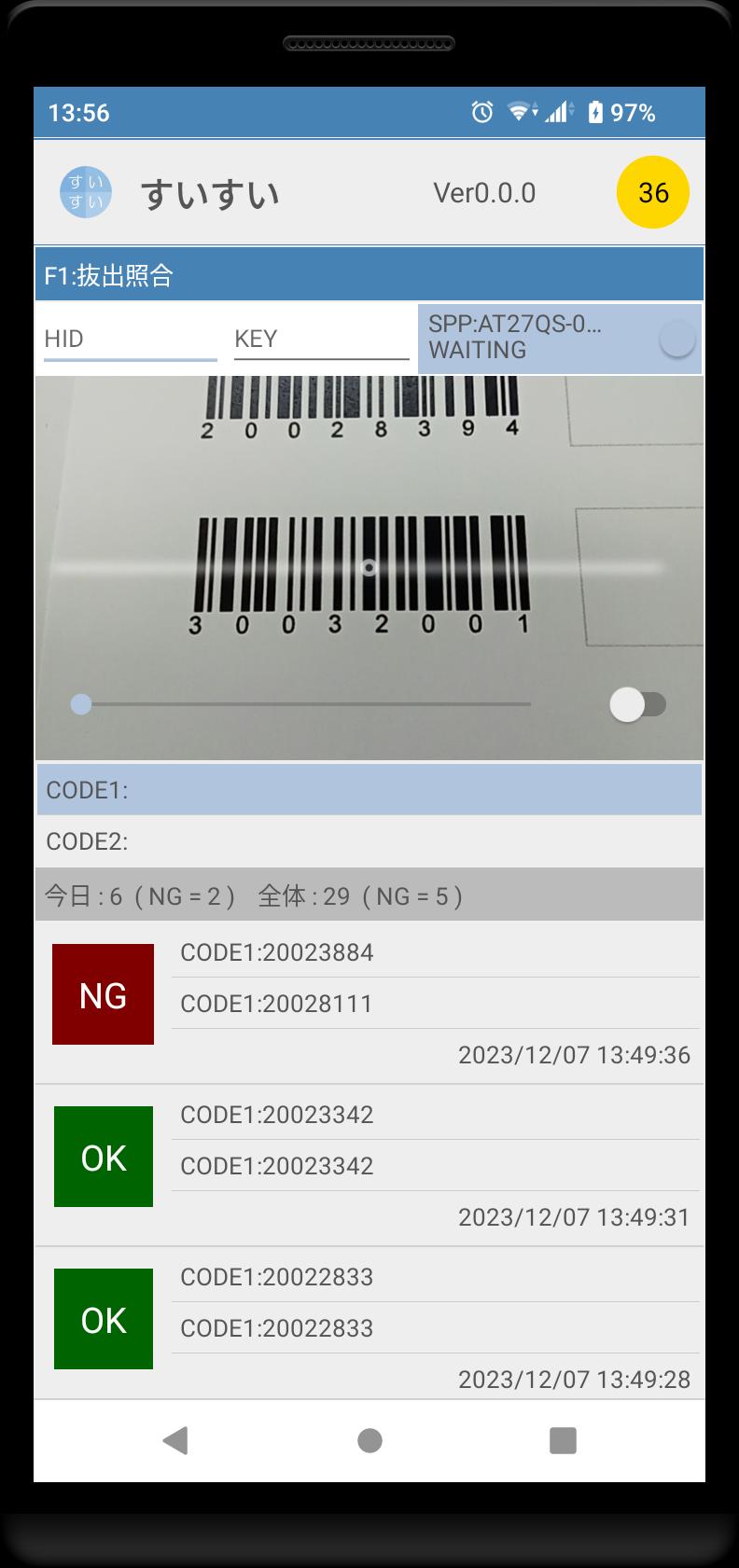Toggle the SPP:AT27QS connection switch

[676, 339]
